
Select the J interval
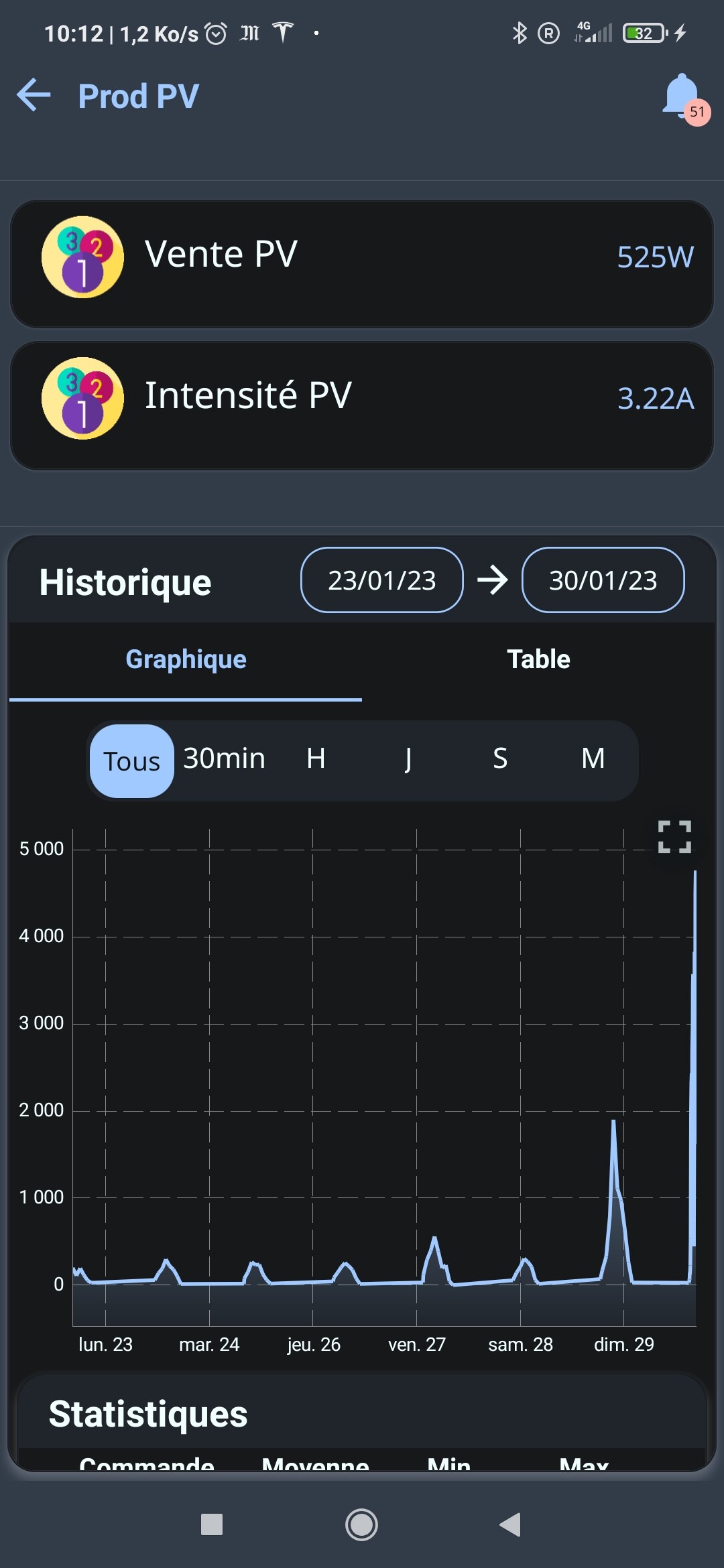tap(408, 759)
